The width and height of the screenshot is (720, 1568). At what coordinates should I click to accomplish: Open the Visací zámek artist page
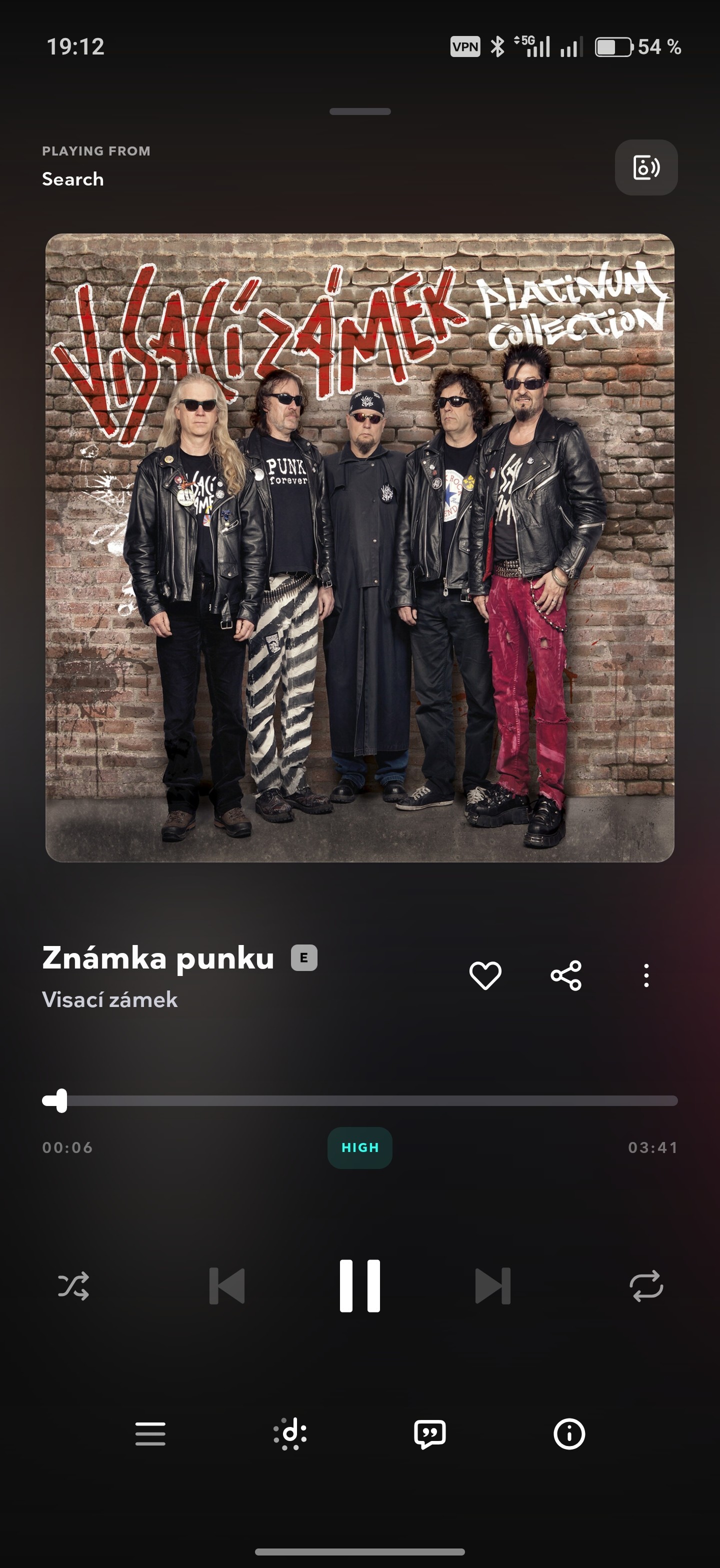[109, 1000]
